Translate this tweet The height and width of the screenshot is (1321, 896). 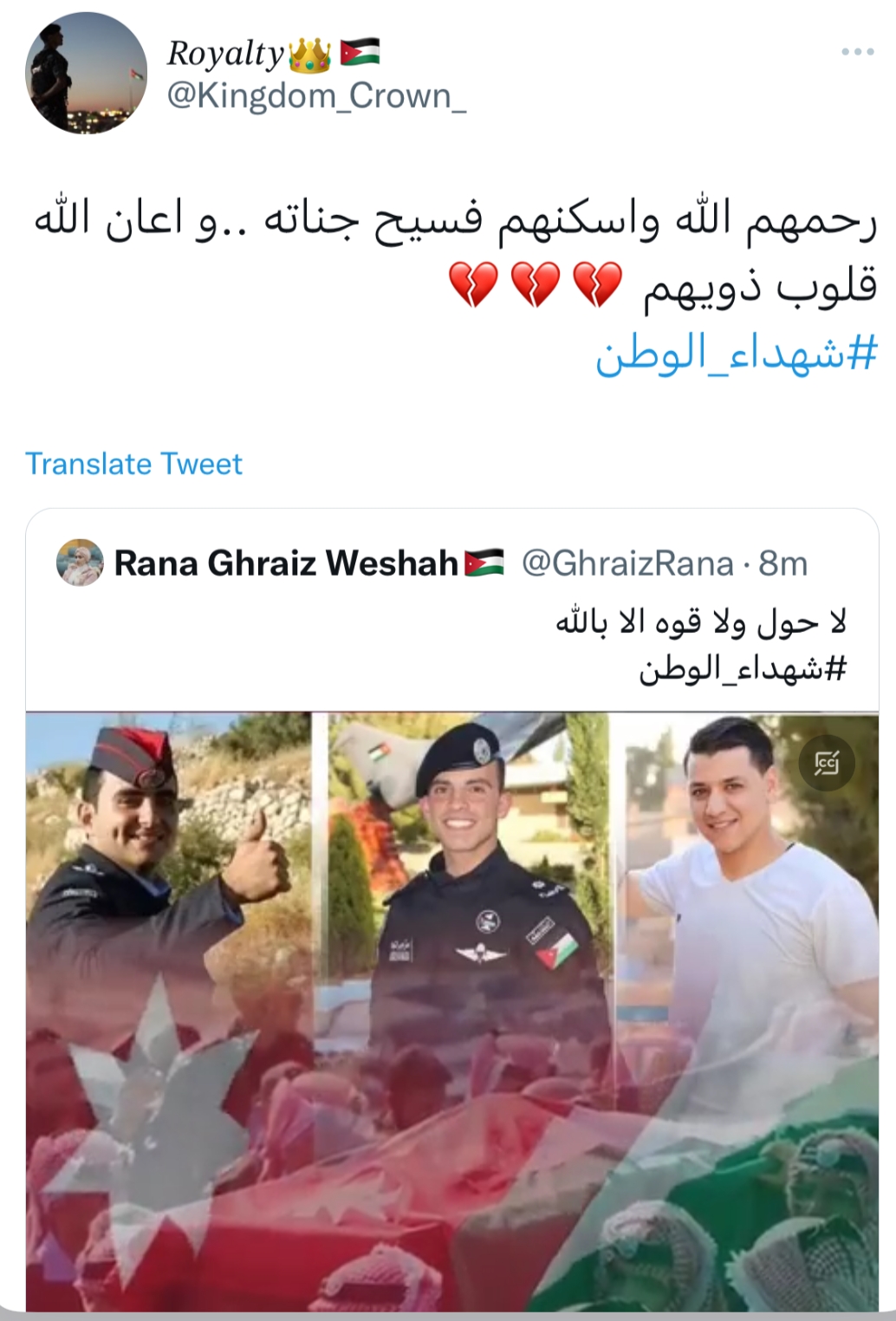pyautogui.click(x=133, y=464)
